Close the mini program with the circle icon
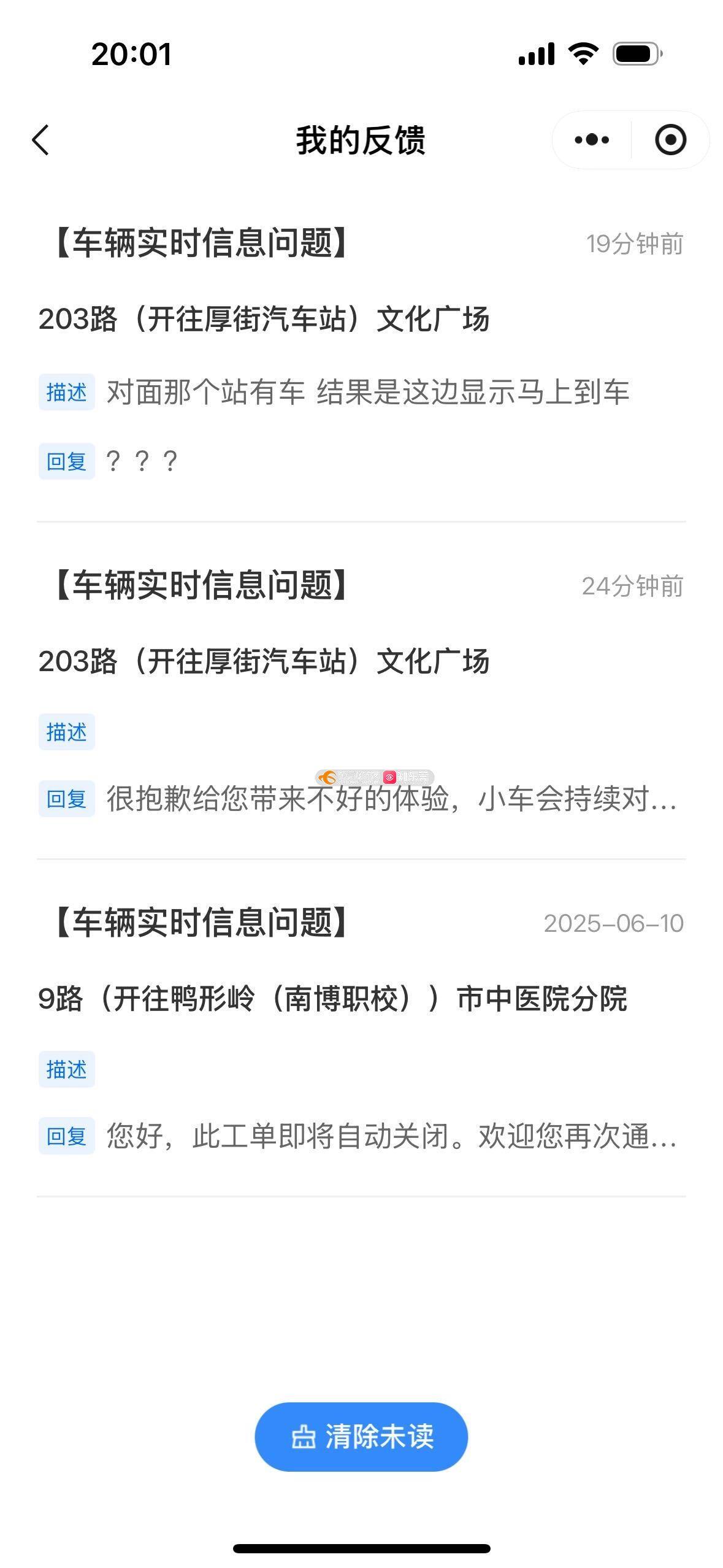Viewport: 723px width, 1568px height. 670,140
